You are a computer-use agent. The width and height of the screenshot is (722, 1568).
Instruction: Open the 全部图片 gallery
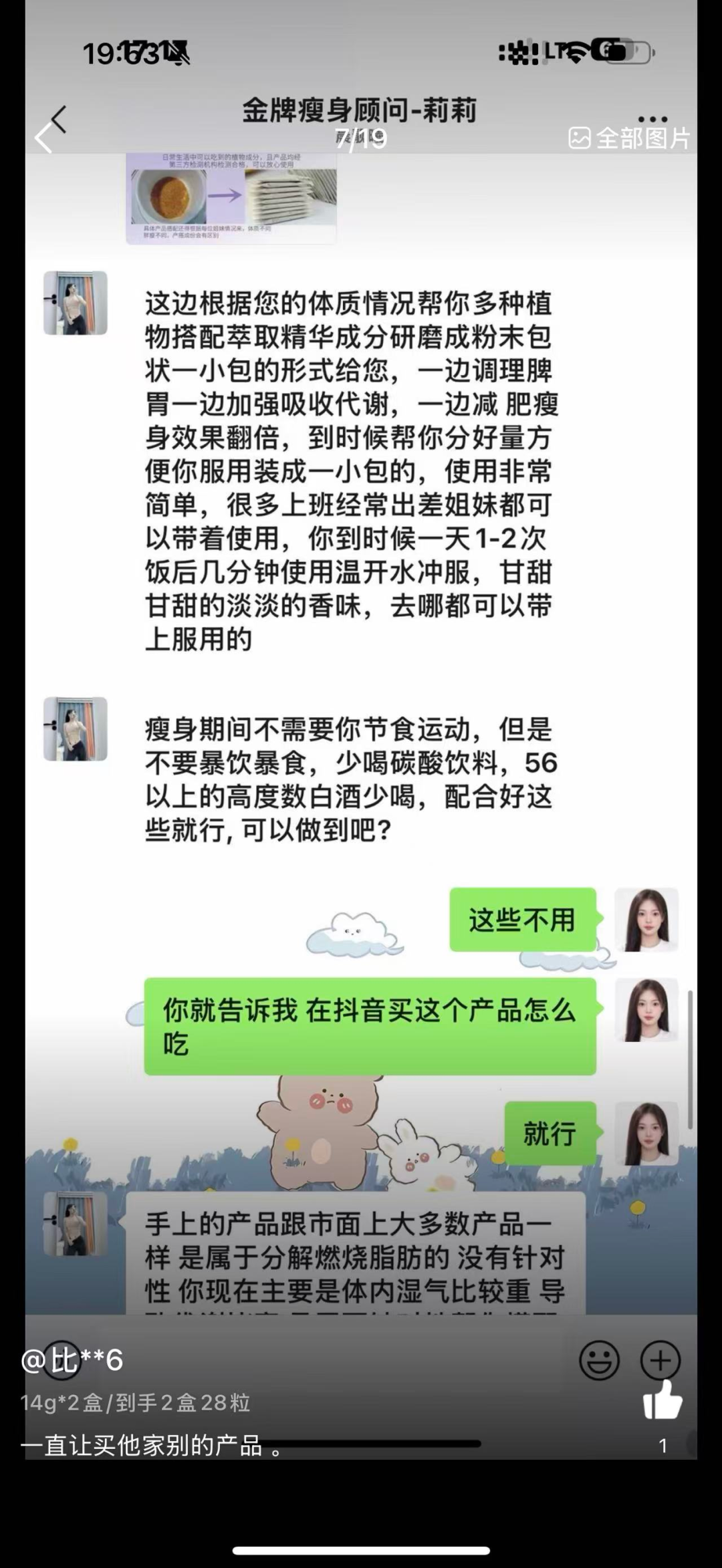[629, 138]
